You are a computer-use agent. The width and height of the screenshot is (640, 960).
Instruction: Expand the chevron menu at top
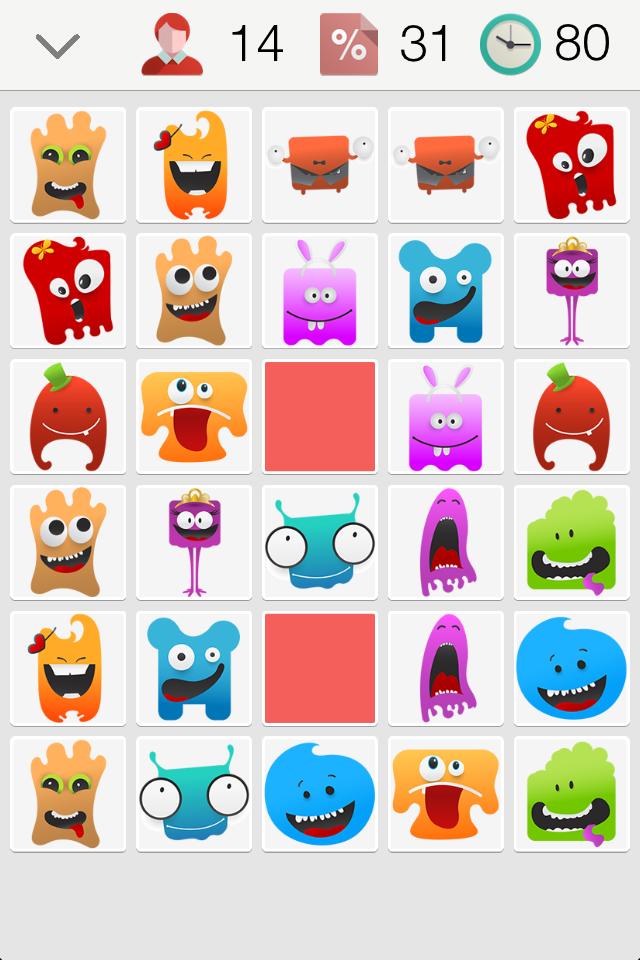coord(57,45)
